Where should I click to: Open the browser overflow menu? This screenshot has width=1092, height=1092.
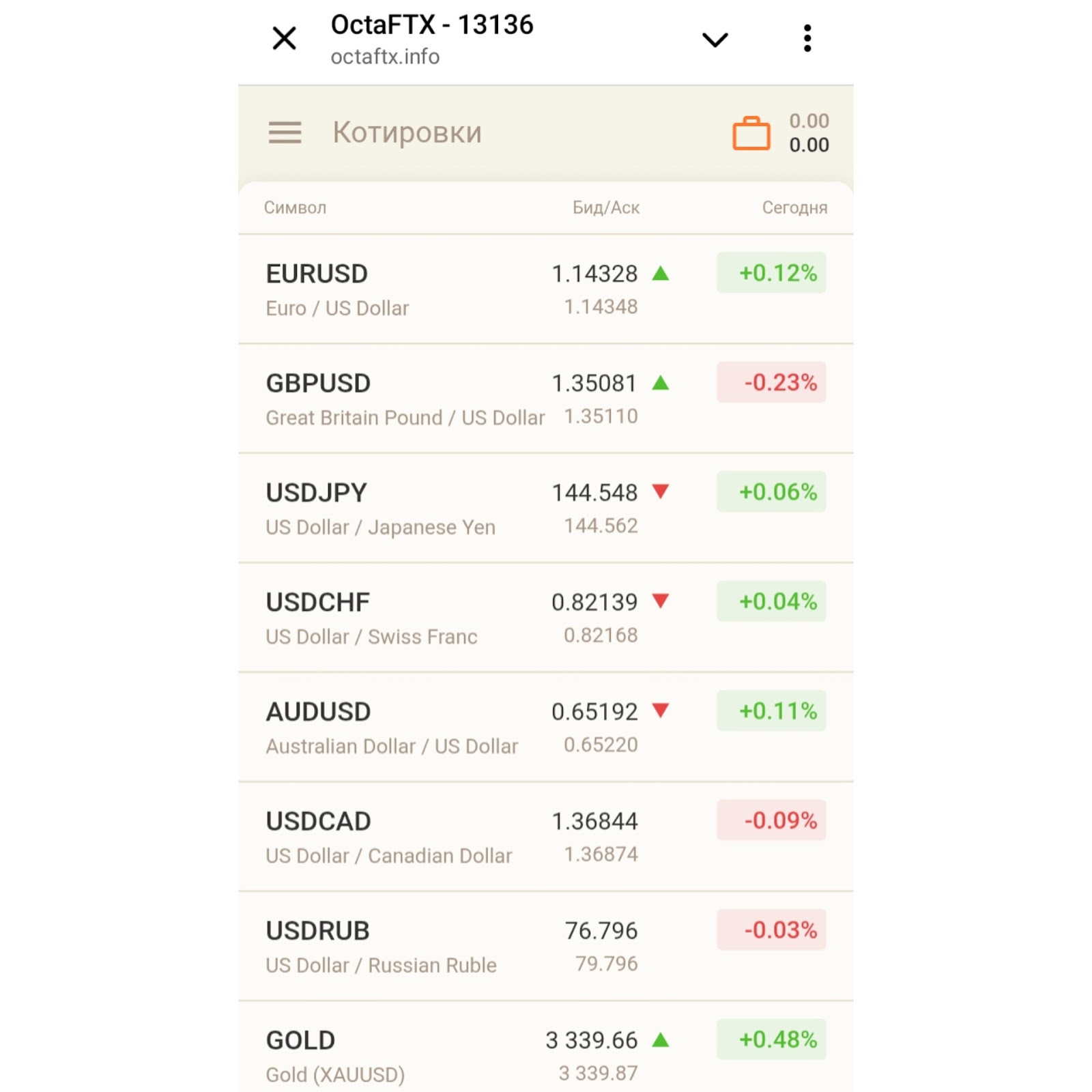tap(807, 38)
